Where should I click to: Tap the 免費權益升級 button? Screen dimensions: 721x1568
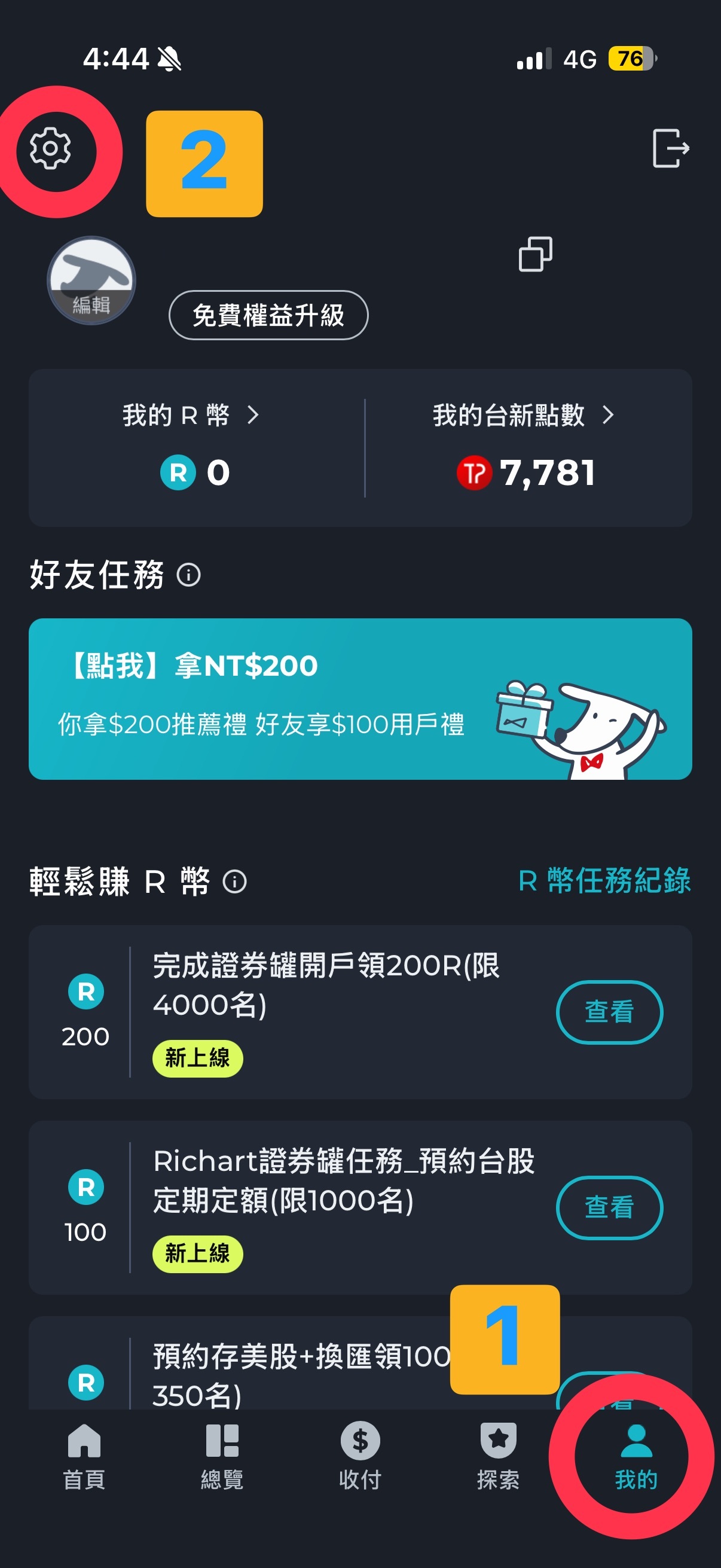[x=270, y=315]
